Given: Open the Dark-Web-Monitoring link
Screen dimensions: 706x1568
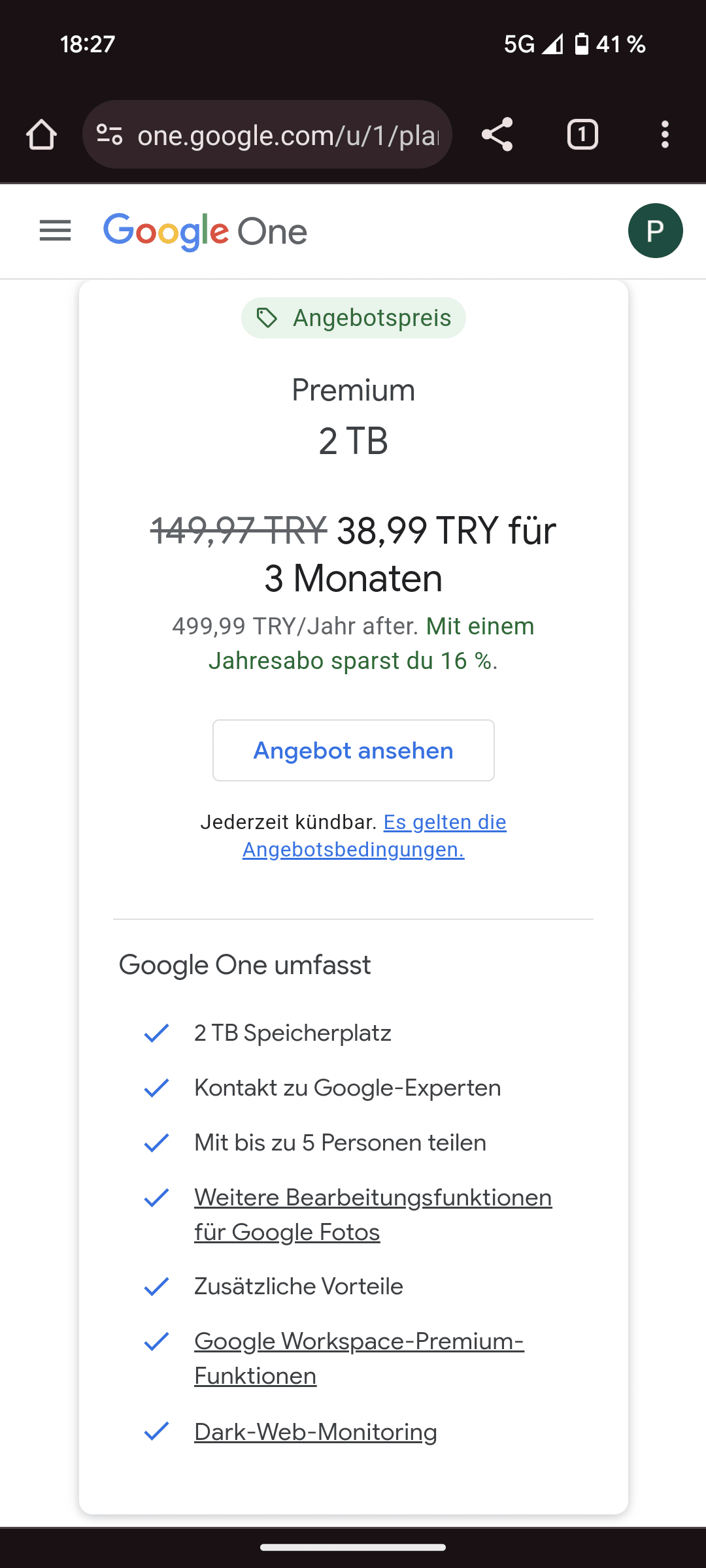Looking at the screenshot, I should point(315,1431).
